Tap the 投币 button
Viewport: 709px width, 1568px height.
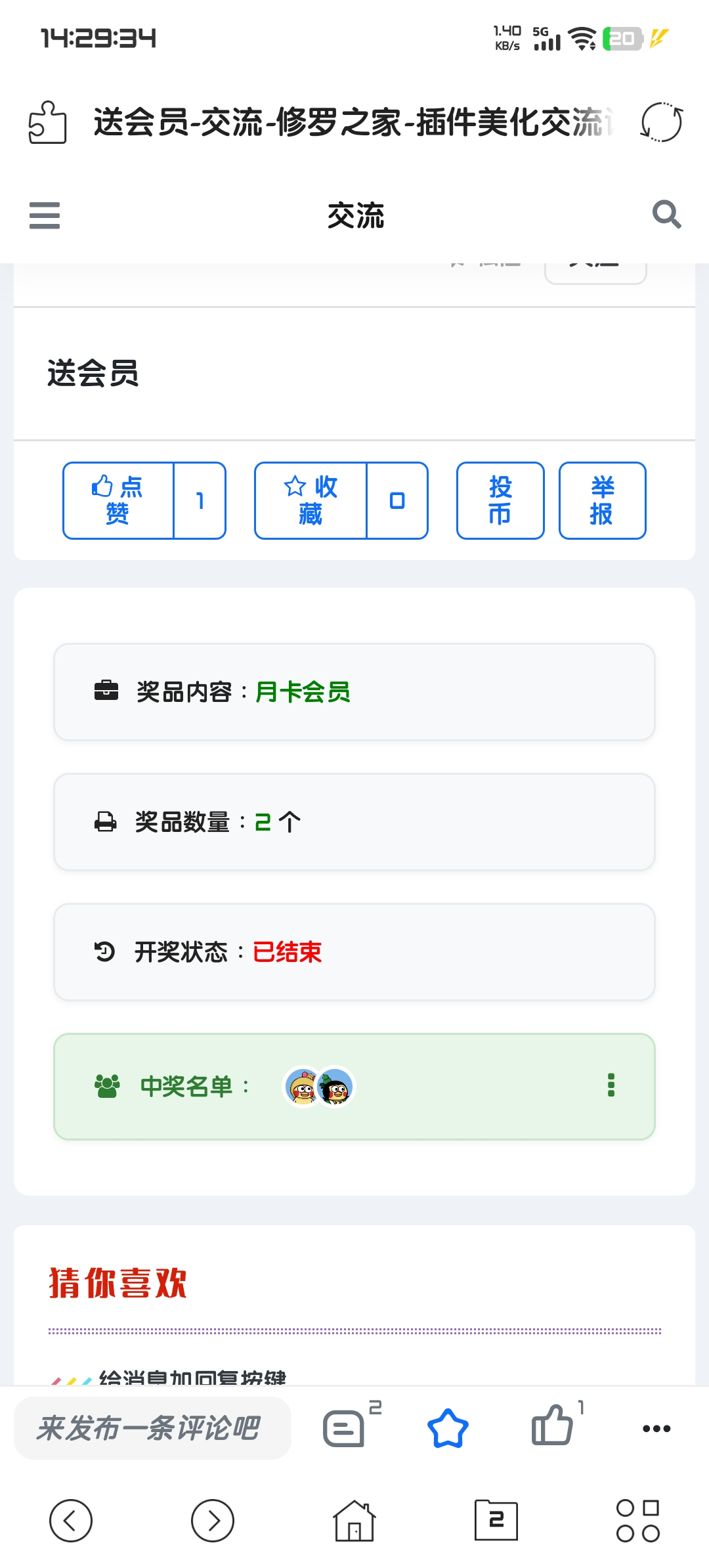pos(500,500)
